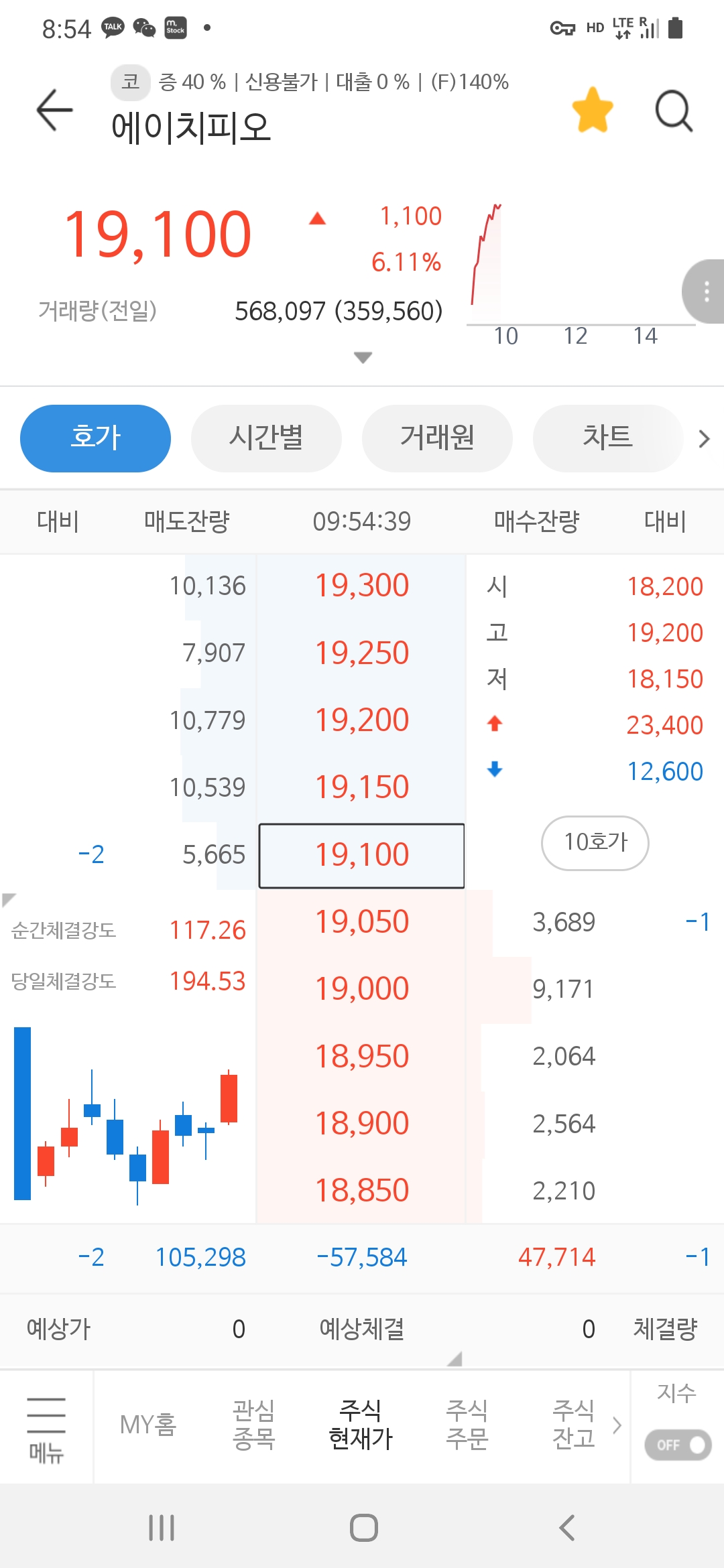This screenshot has height=1568, width=724.
Task: Select the 19,100 current price cell
Action: coord(362,856)
